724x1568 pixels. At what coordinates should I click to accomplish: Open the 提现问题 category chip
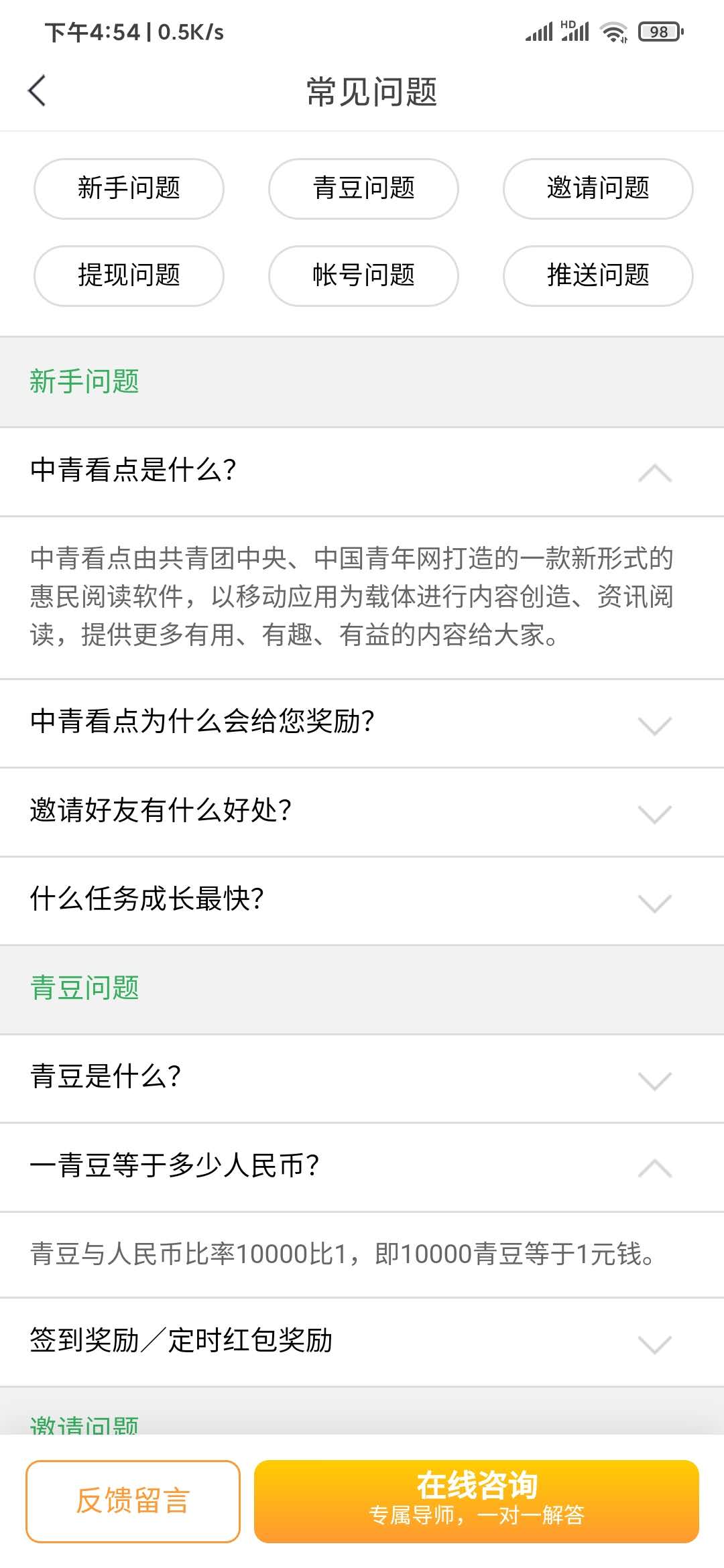pos(129,275)
